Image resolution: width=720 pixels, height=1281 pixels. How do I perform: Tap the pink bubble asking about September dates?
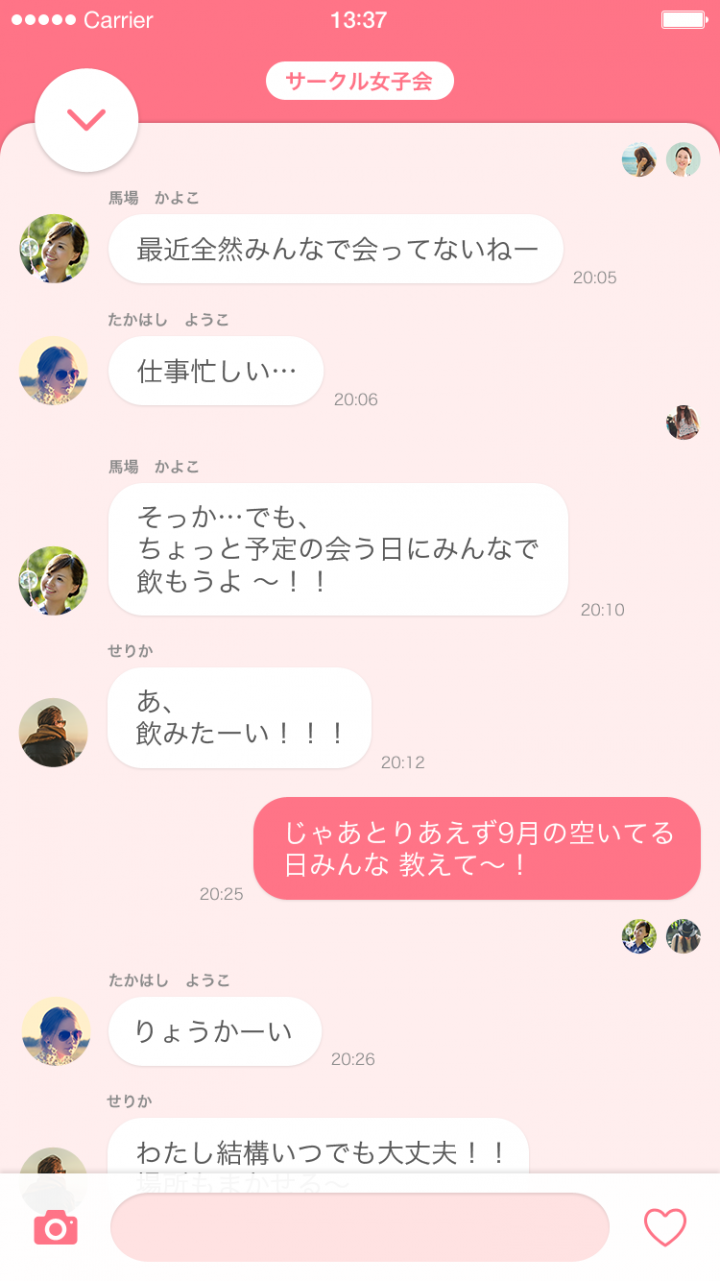point(476,848)
